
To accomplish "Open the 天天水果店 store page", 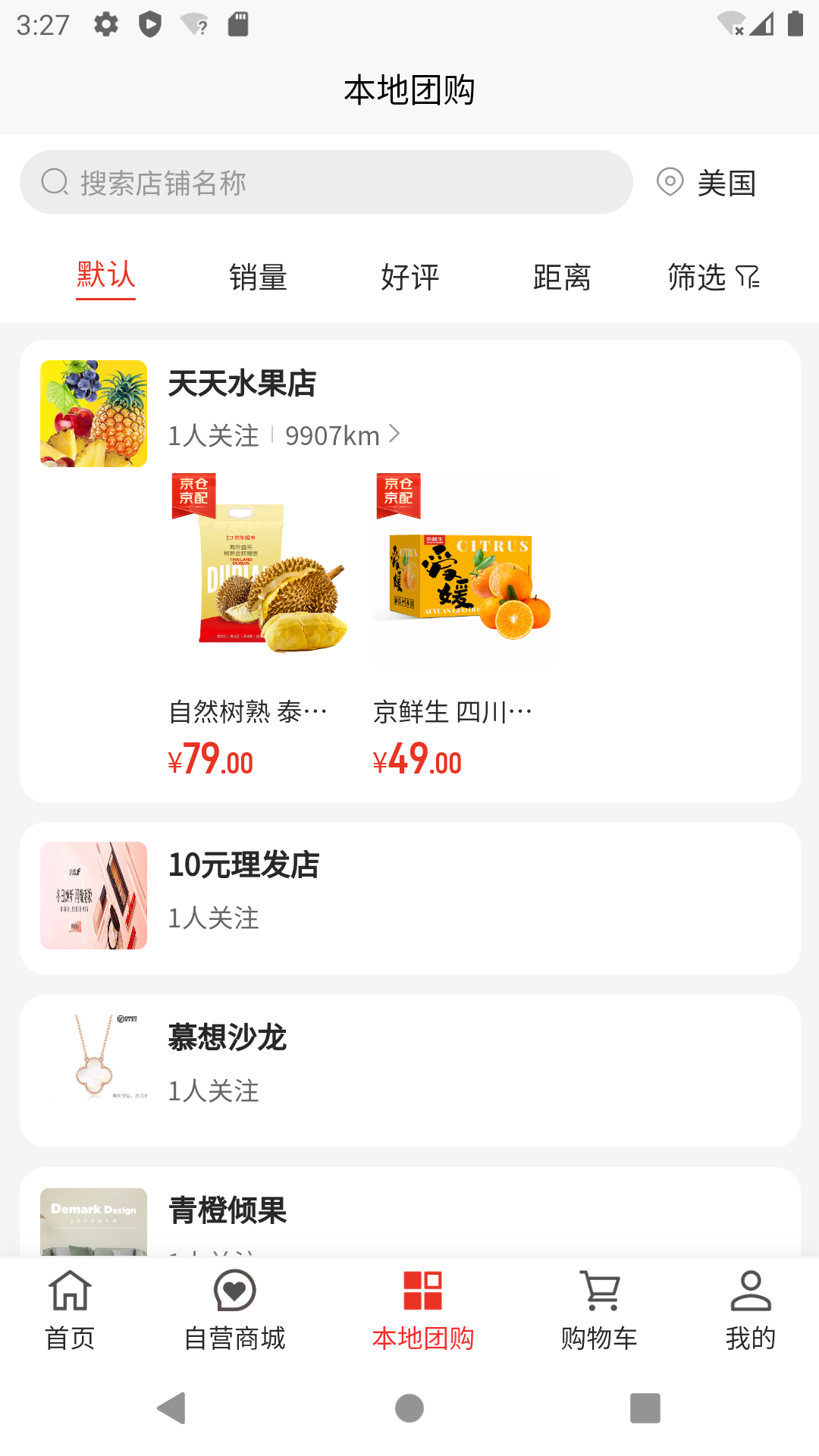I will pyautogui.click(x=243, y=383).
